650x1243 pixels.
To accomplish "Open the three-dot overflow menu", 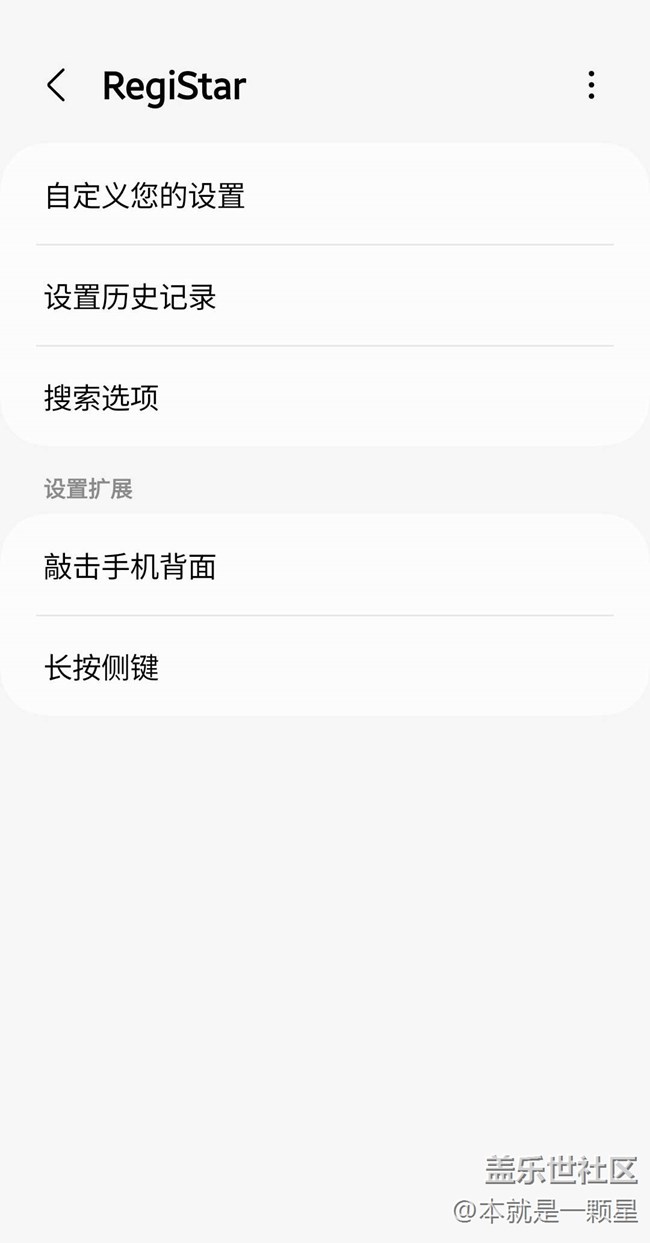I will tap(591, 86).
